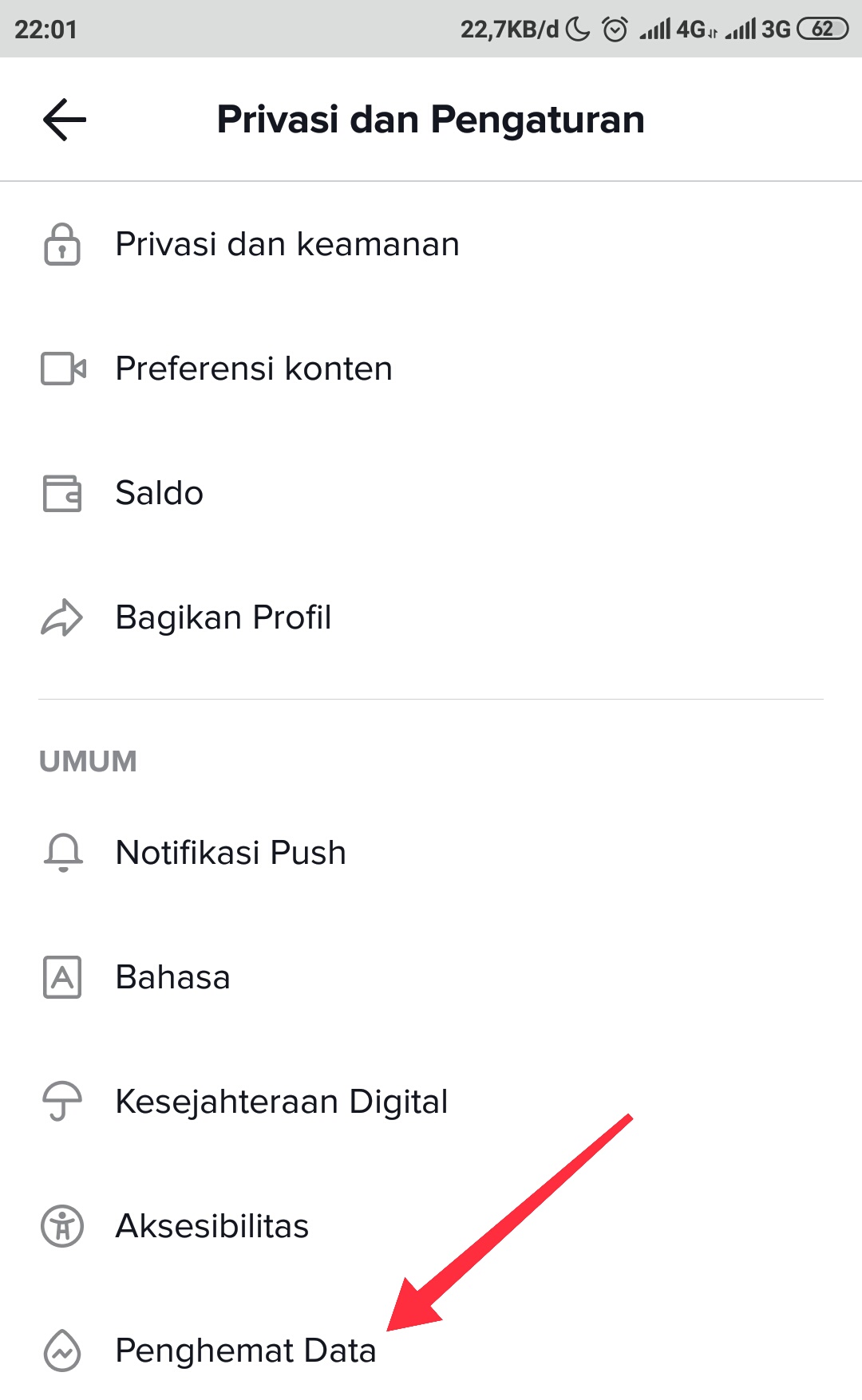
Task: Click the Saldo balance option
Action: [x=159, y=493]
